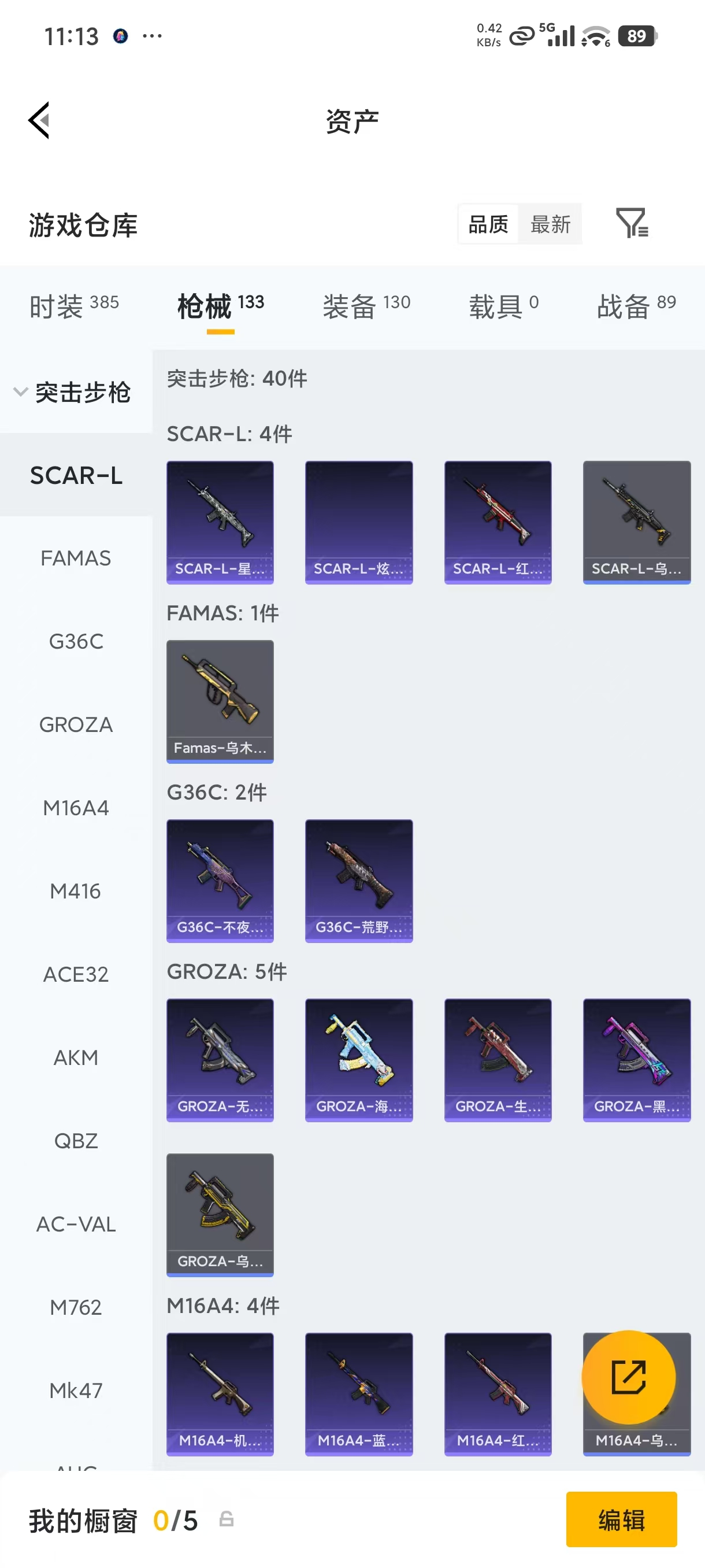Tap the yellow 编辑 button
The height and width of the screenshot is (1568, 705).
click(621, 1519)
